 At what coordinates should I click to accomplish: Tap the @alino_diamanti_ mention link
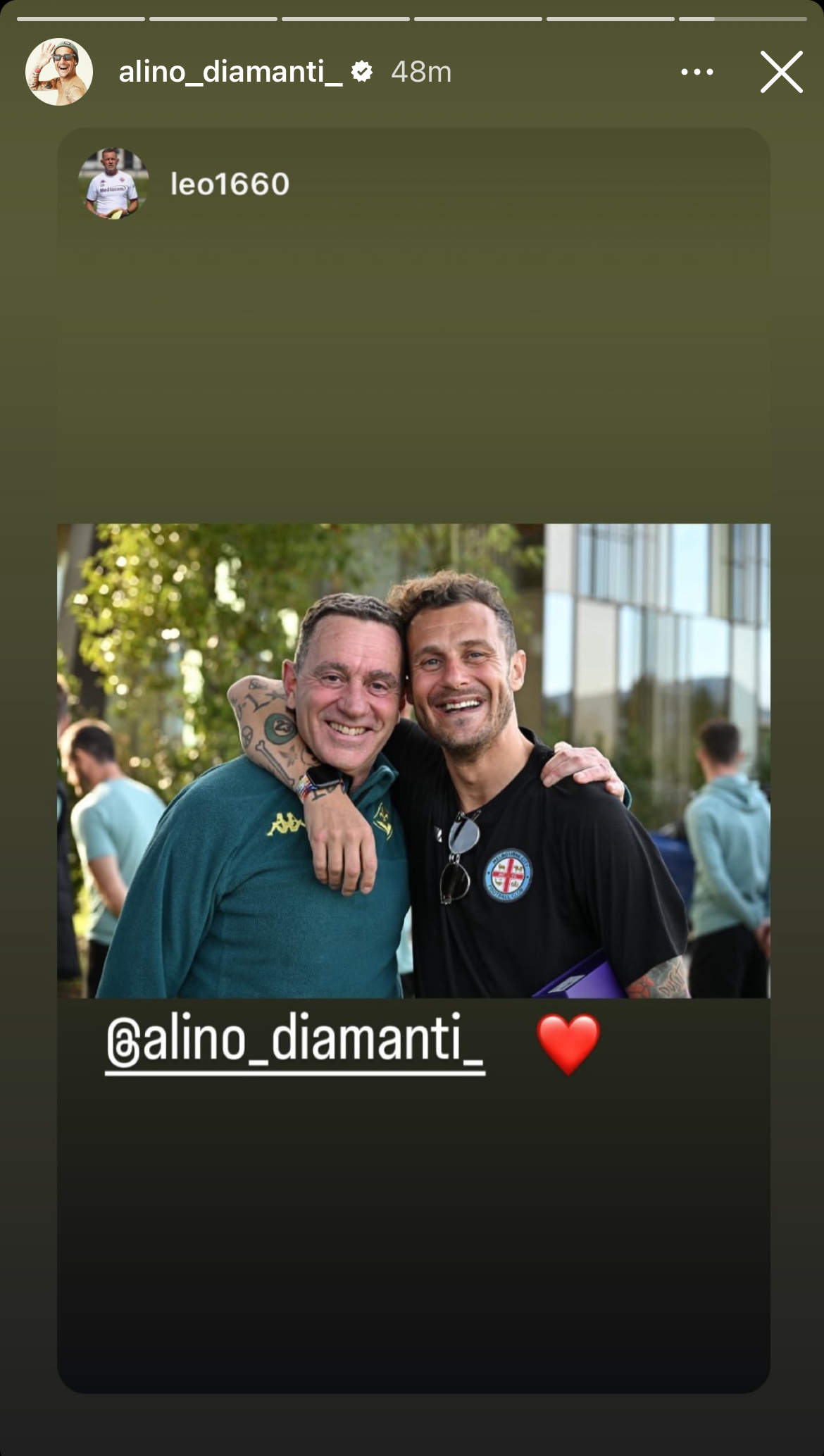(294, 1040)
